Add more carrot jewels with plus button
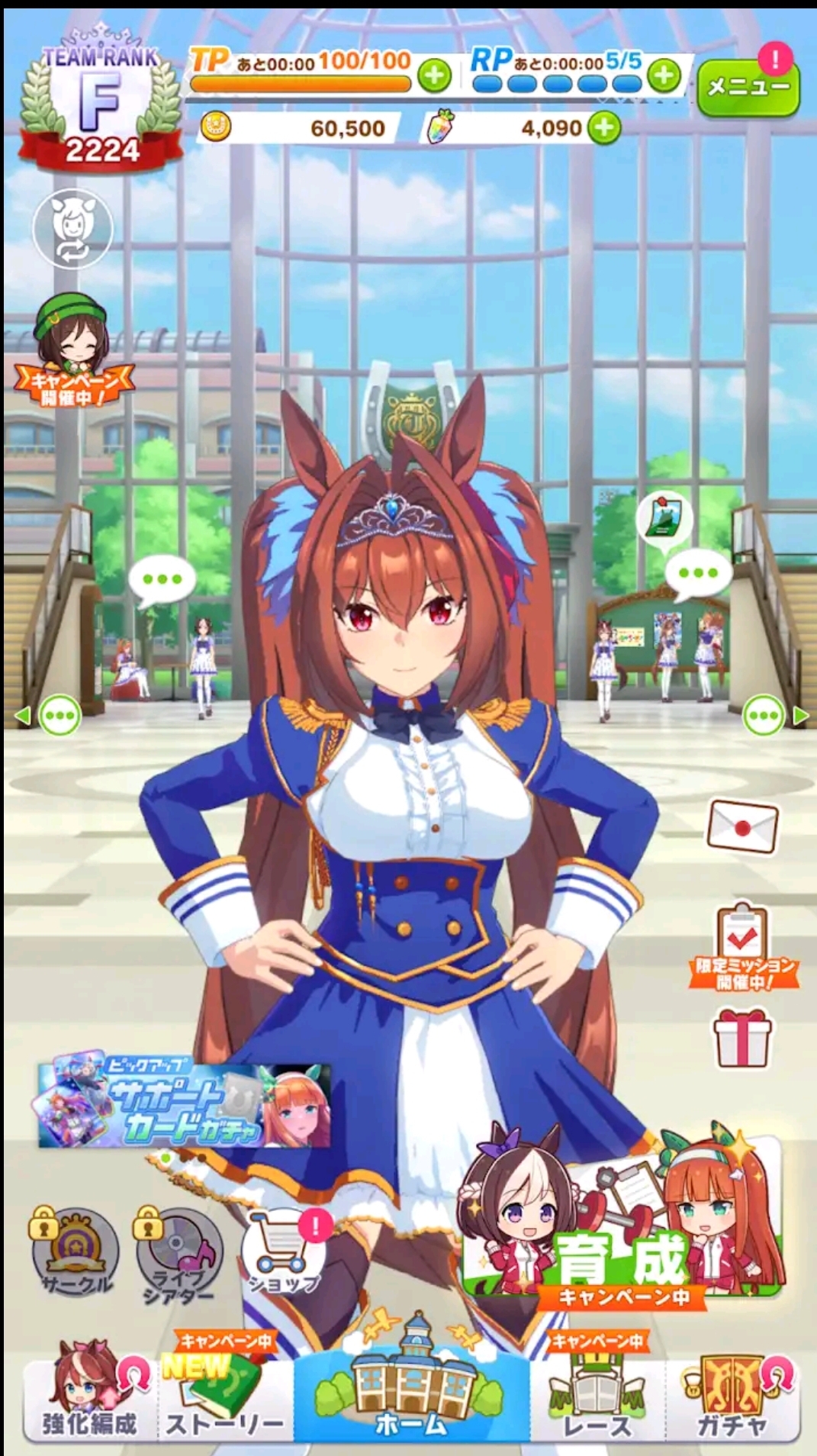 pos(605,127)
